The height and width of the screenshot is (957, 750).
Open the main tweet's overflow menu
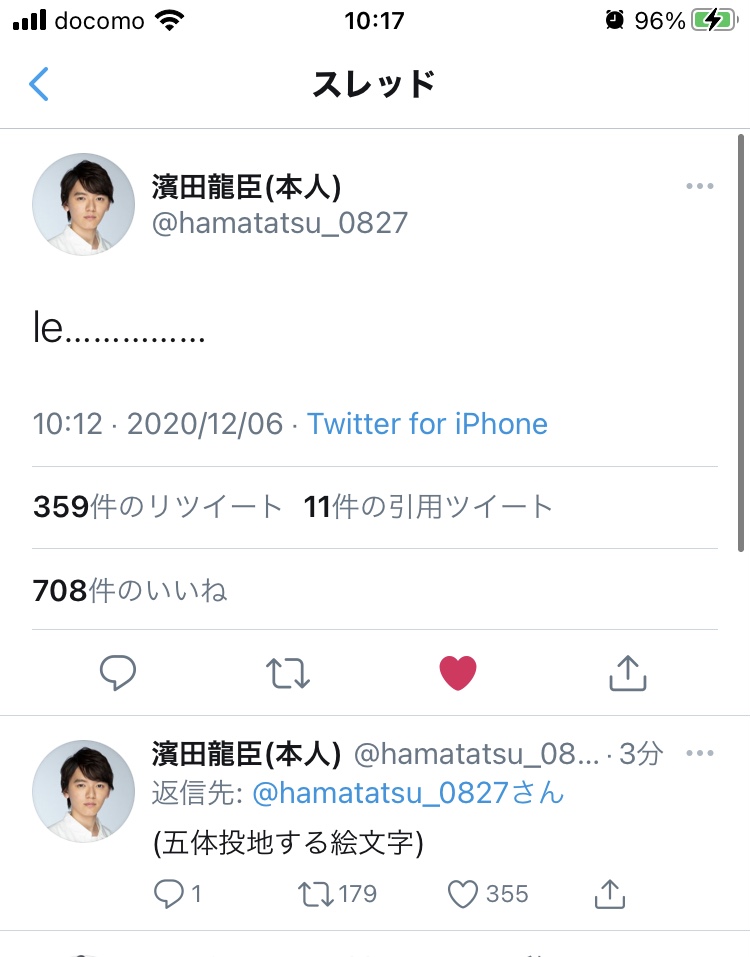click(x=699, y=187)
